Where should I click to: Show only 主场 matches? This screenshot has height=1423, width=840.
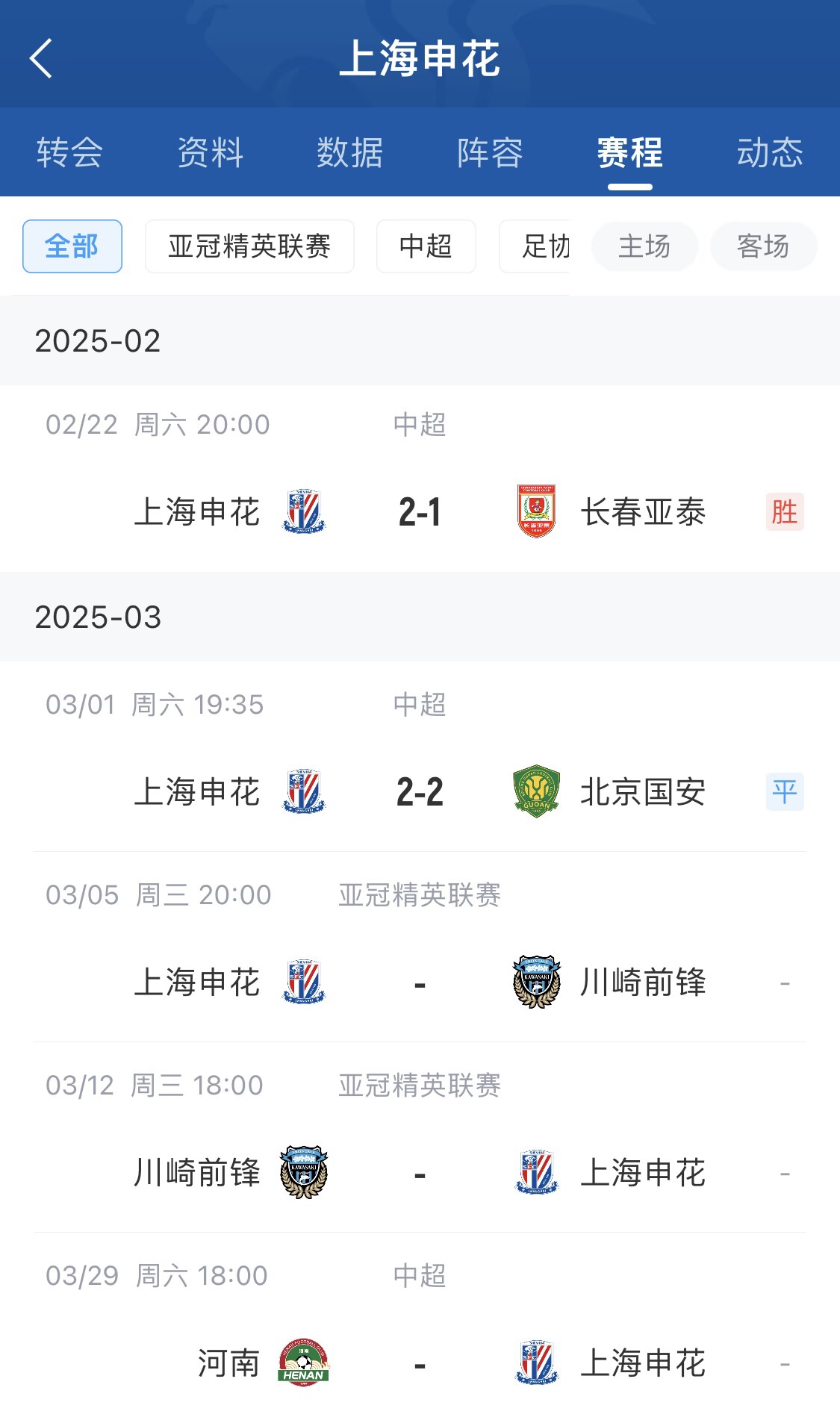point(644,246)
